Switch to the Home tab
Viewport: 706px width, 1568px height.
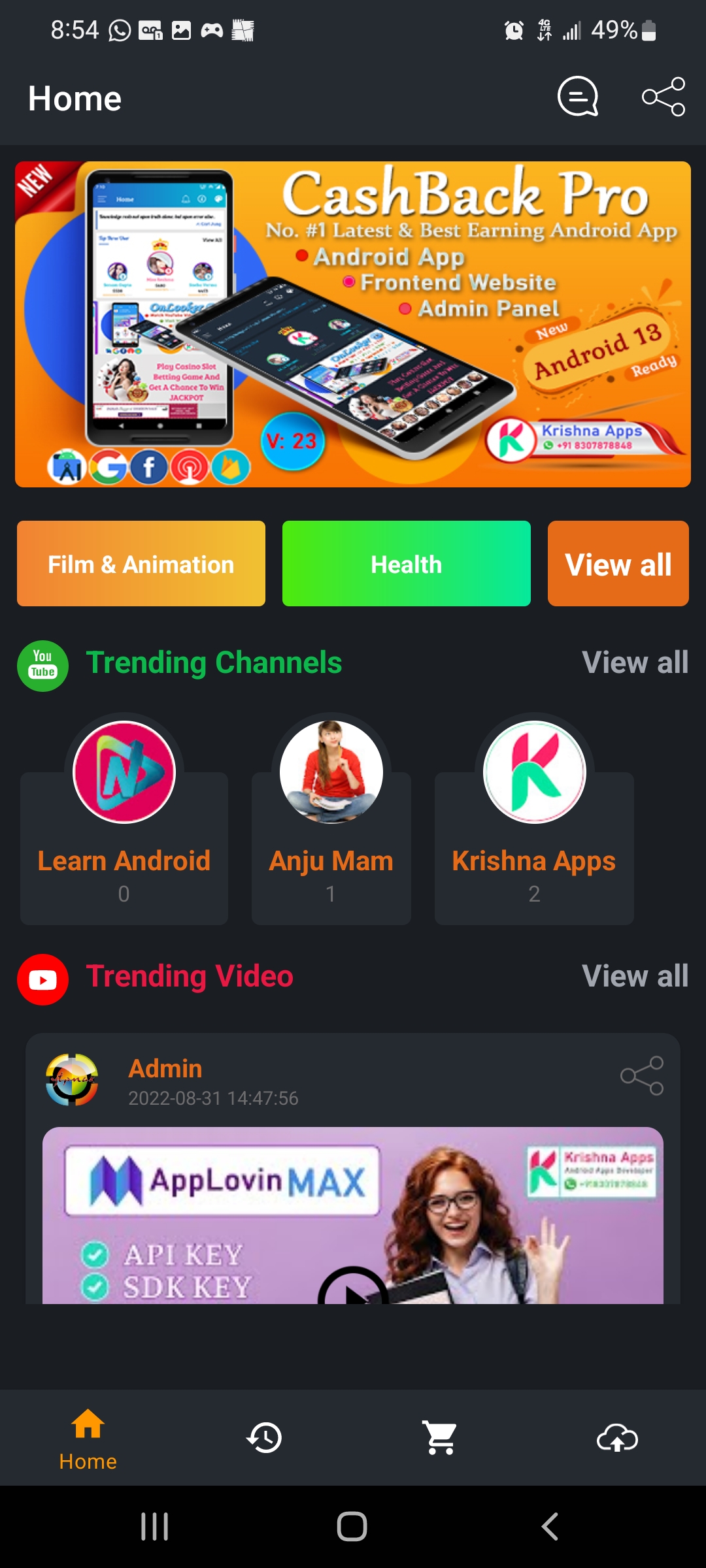pyautogui.click(x=88, y=1439)
